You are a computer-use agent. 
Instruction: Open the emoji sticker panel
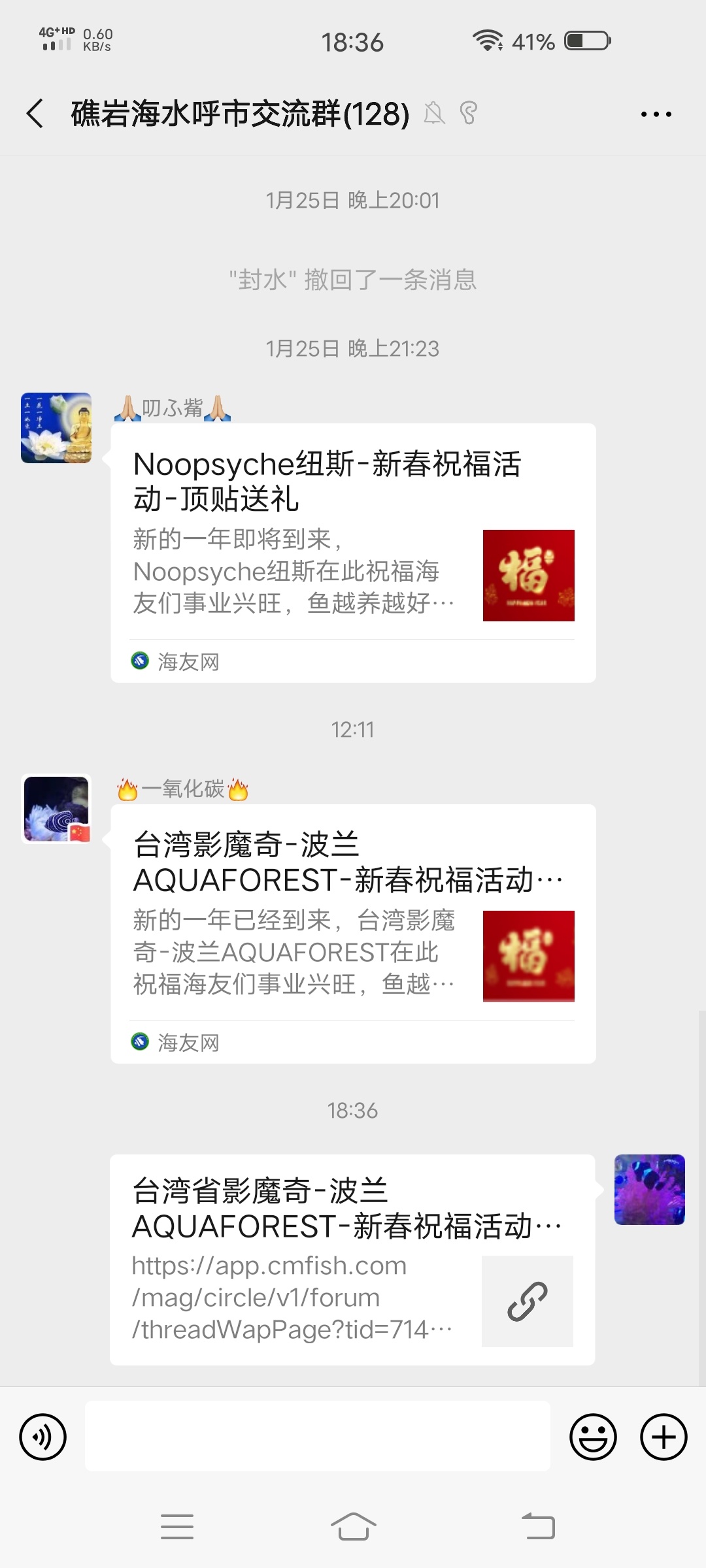pos(593,1437)
